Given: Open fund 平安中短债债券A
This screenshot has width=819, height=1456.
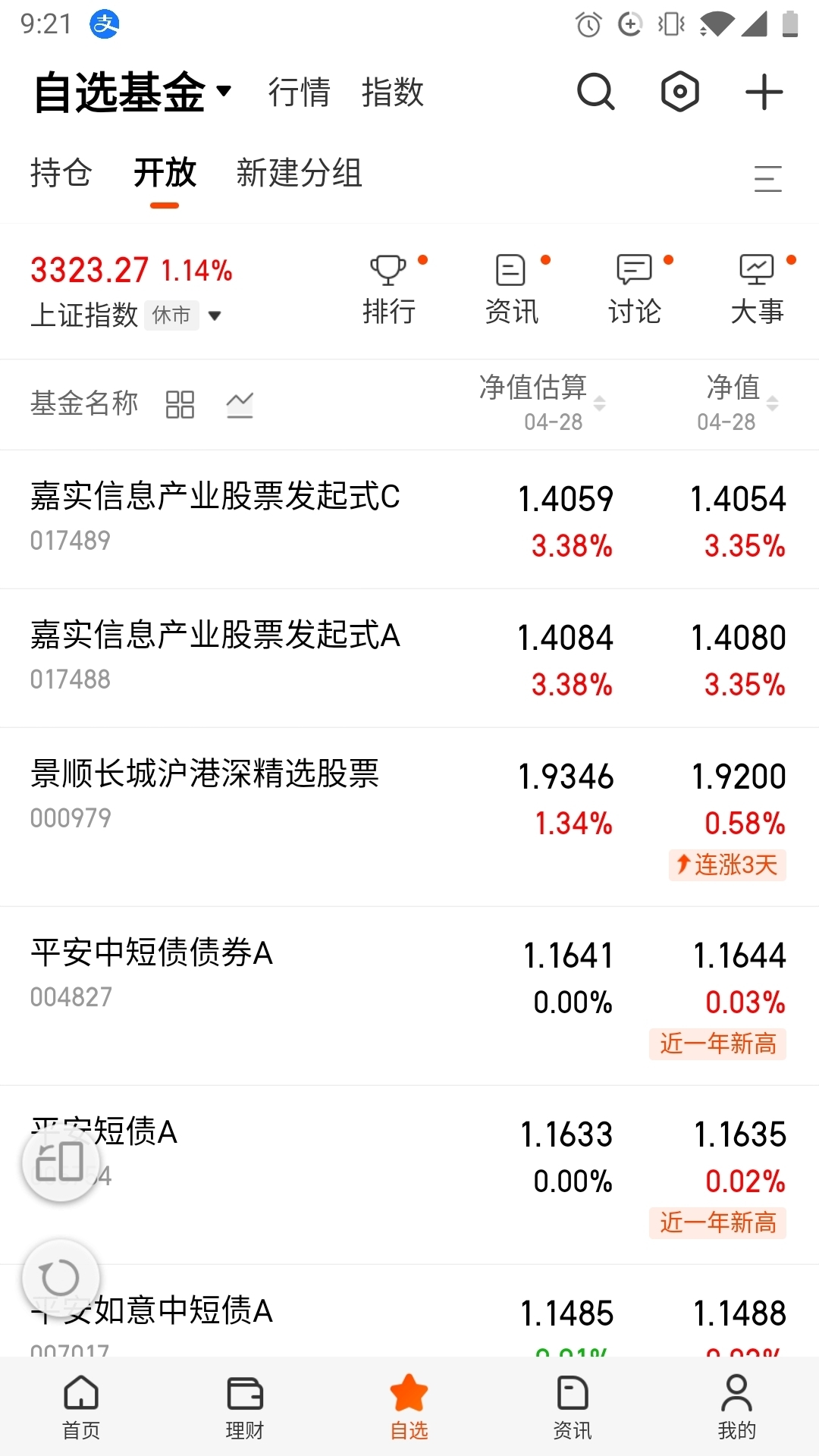Looking at the screenshot, I should coord(409,996).
